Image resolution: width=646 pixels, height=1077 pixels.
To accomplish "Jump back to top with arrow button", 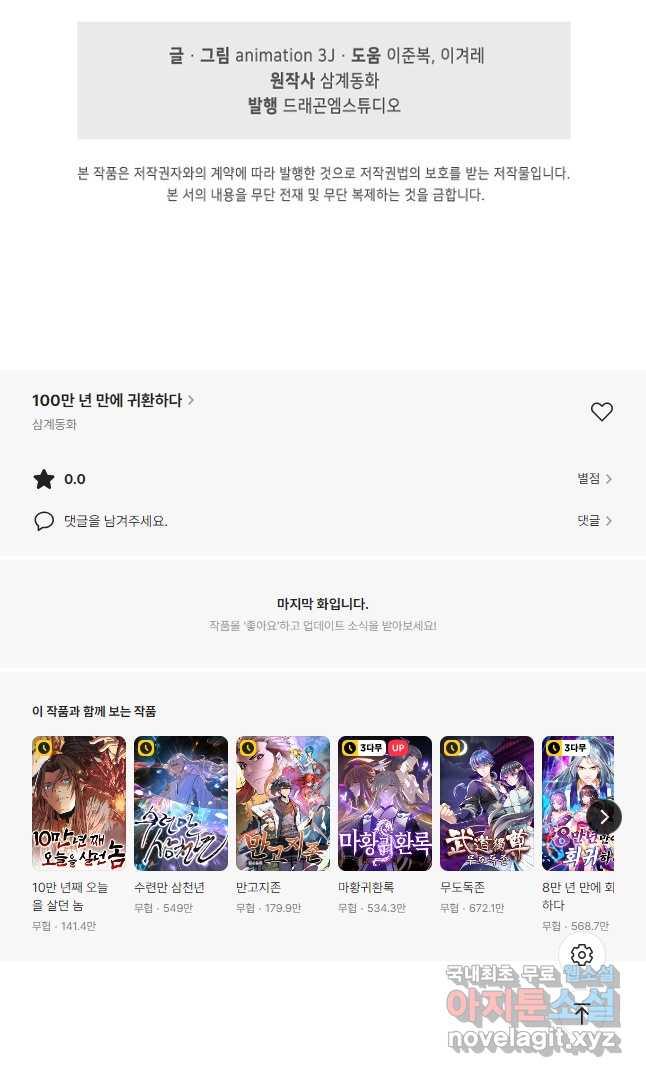I will [582, 1013].
